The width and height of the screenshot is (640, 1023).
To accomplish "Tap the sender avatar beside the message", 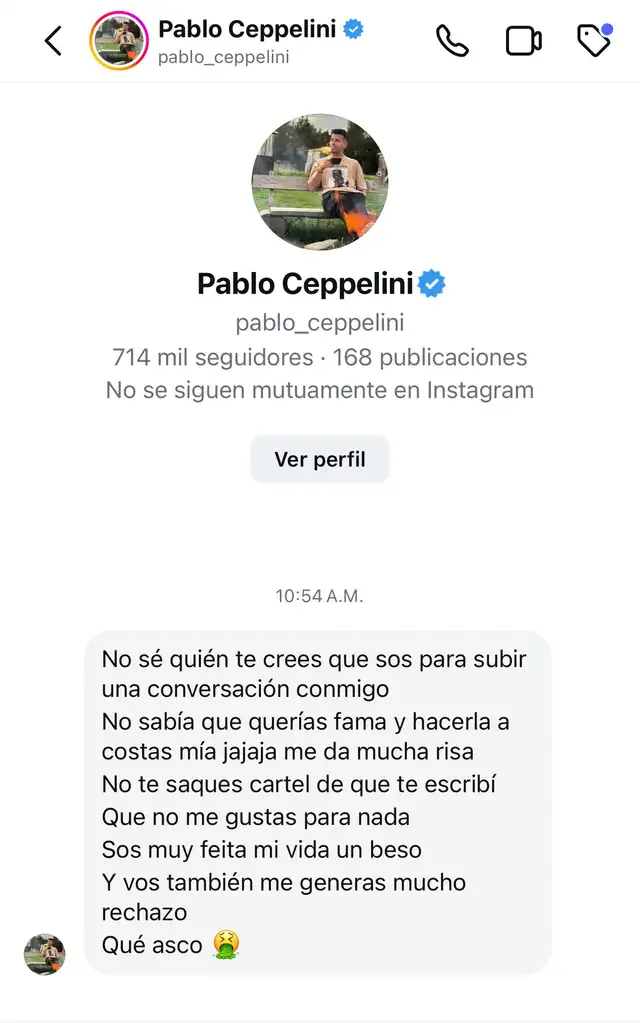I will coord(44,954).
